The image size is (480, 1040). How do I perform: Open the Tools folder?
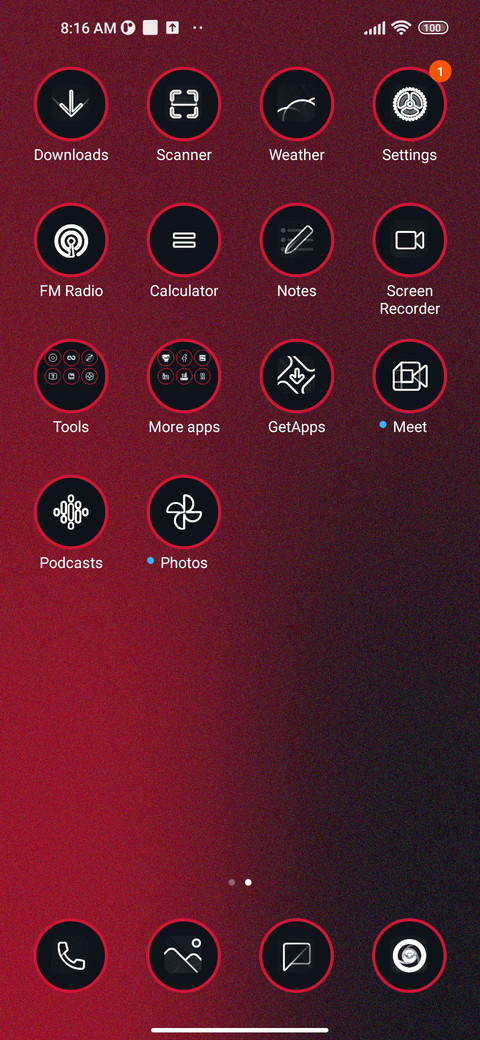[71, 376]
